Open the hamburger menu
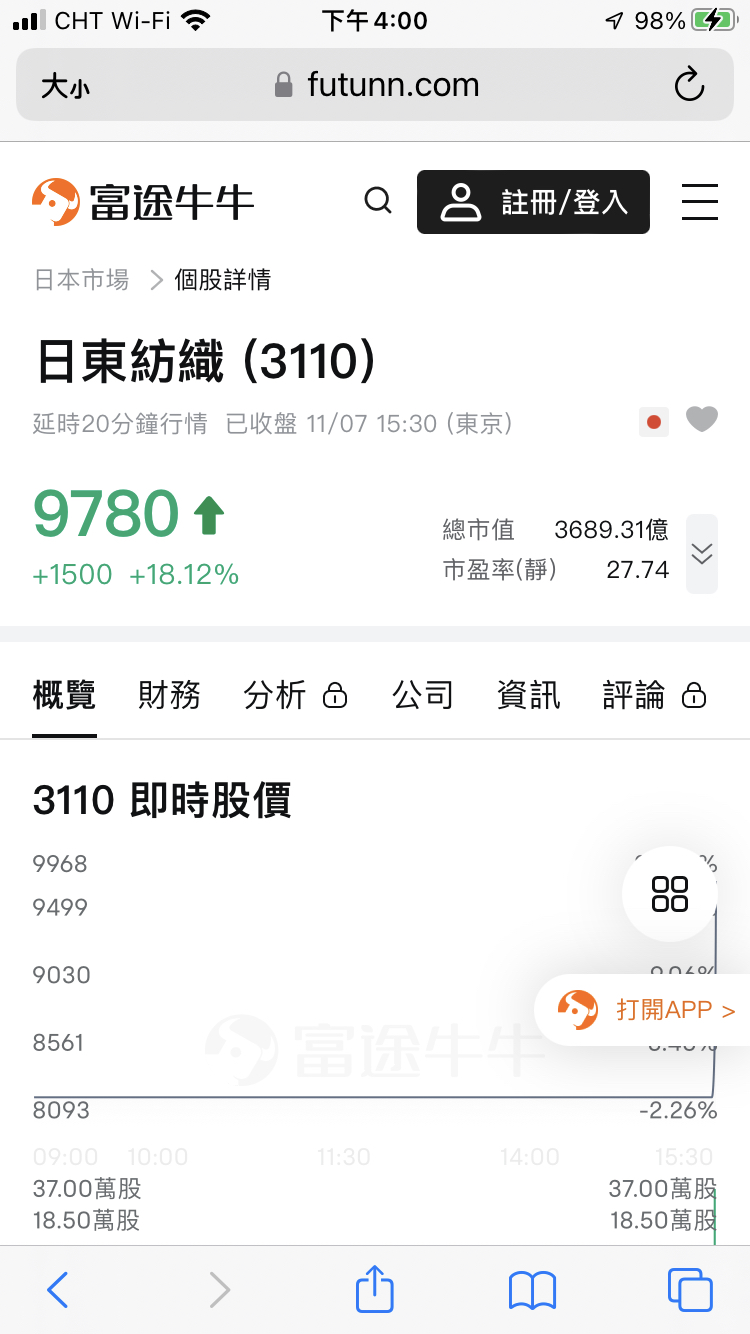The height and width of the screenshot is (1334, 750). (x=700, y=202)
